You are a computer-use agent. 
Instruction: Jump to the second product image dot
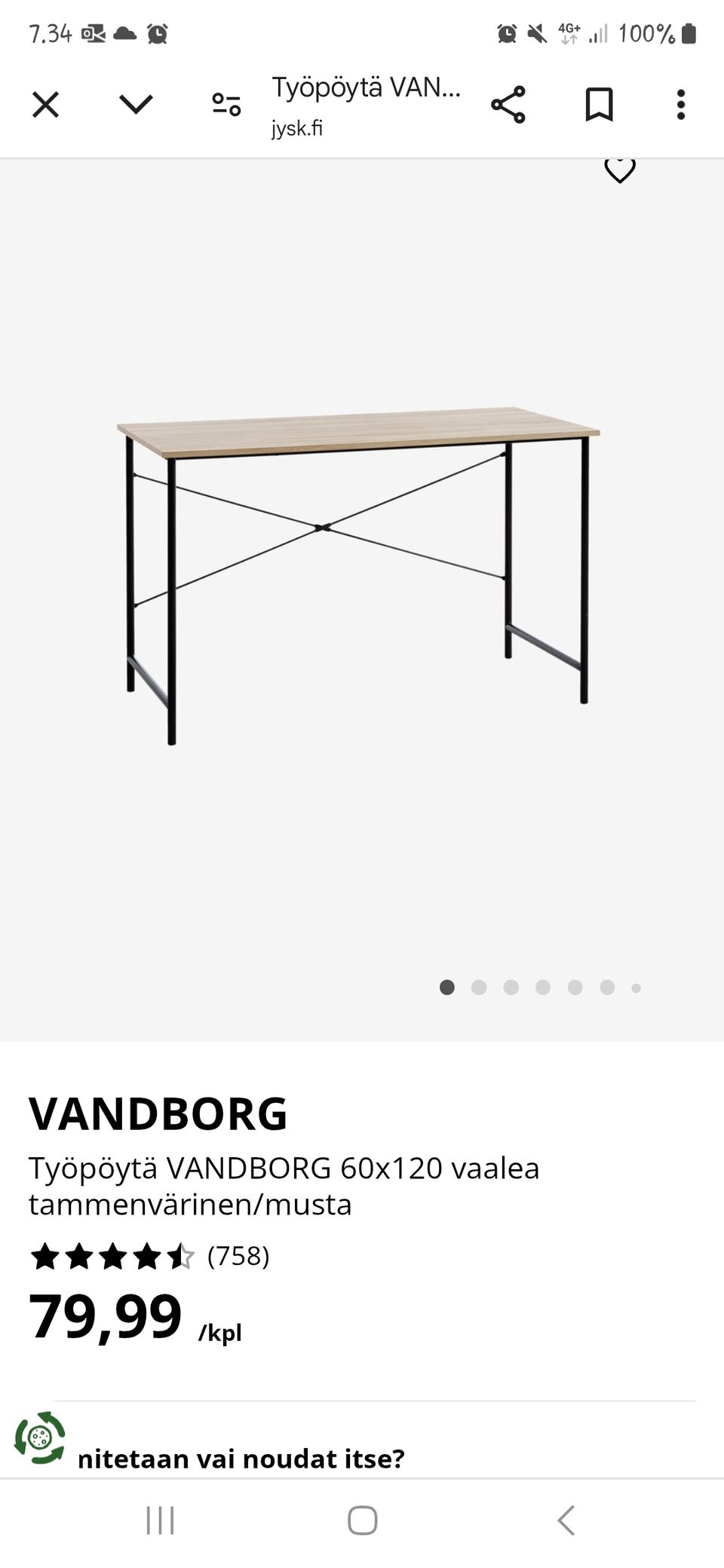click(479, 988)
